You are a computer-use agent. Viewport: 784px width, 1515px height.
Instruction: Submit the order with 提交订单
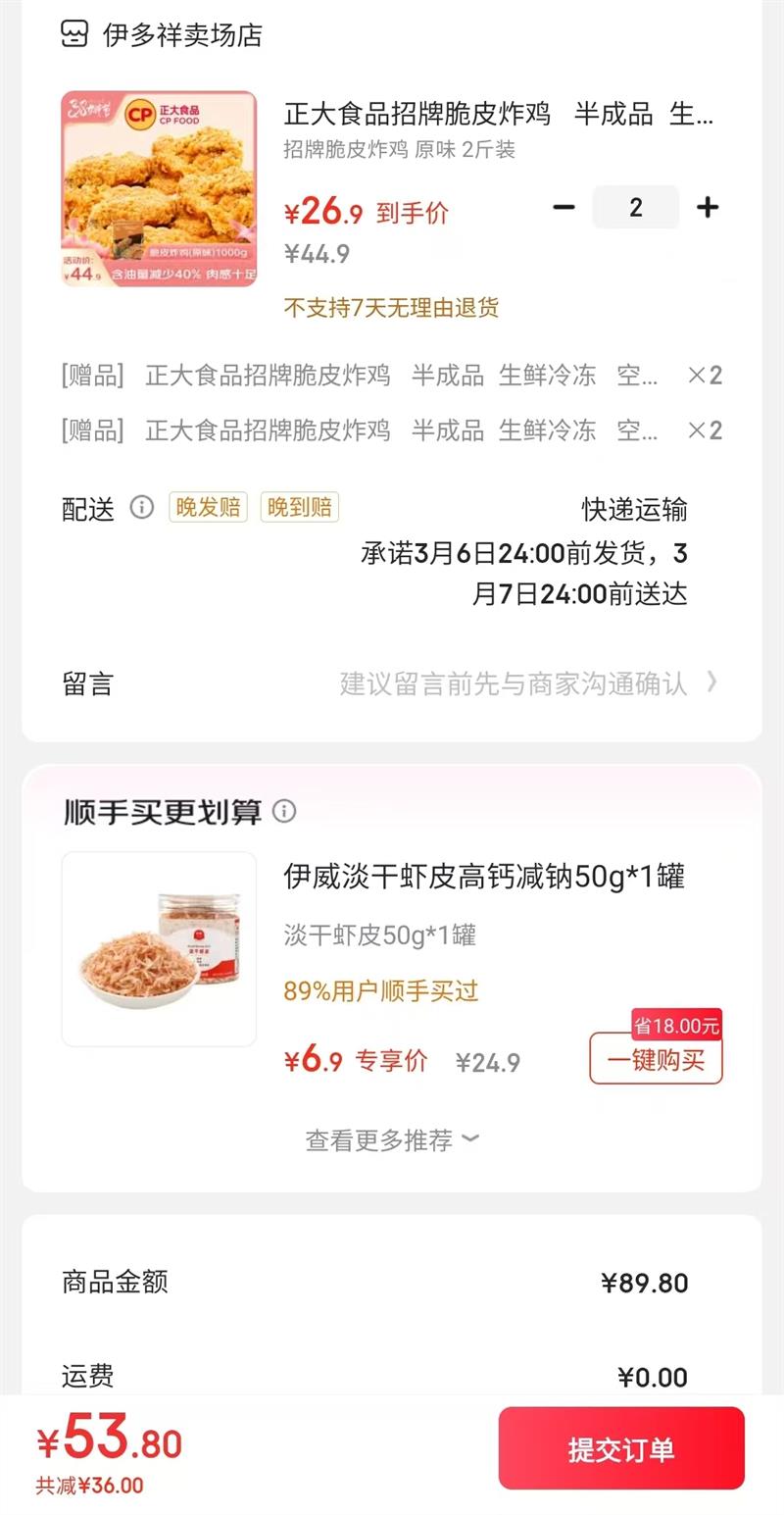click(x=621, y=1449)
